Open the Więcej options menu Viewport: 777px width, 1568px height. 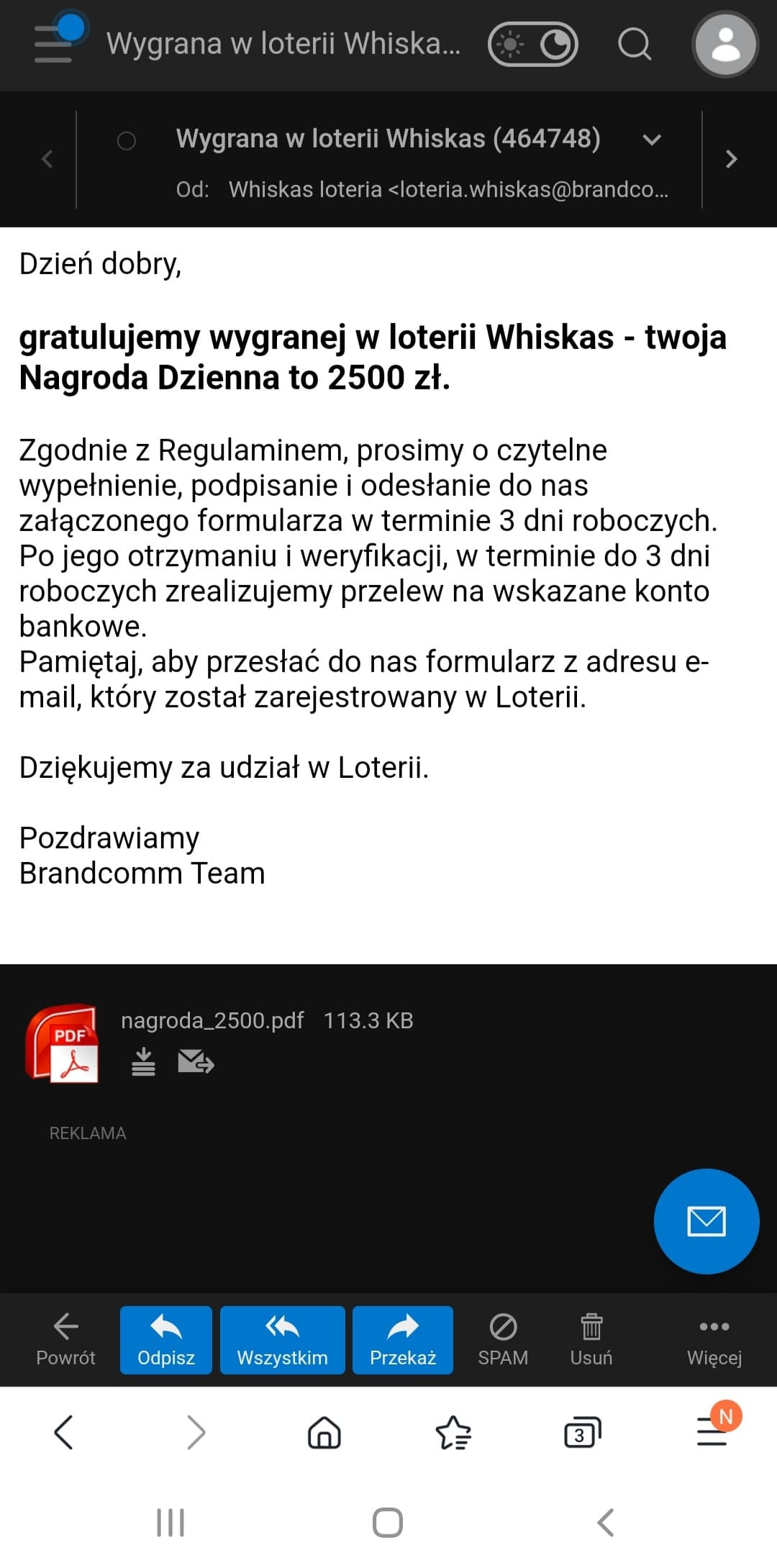click(714, 1340)
